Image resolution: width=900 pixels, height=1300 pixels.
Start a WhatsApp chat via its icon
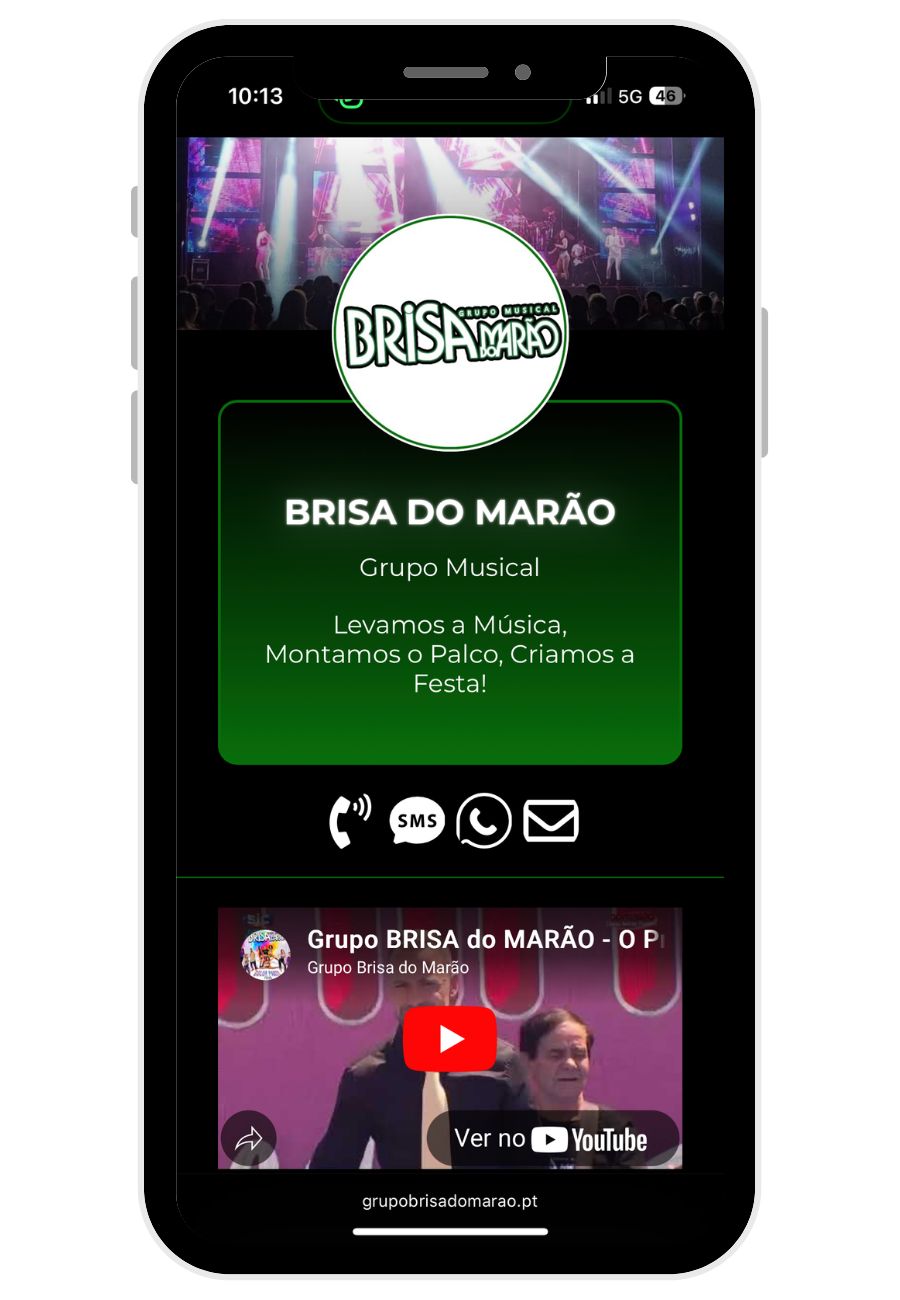tap(484, 820)
